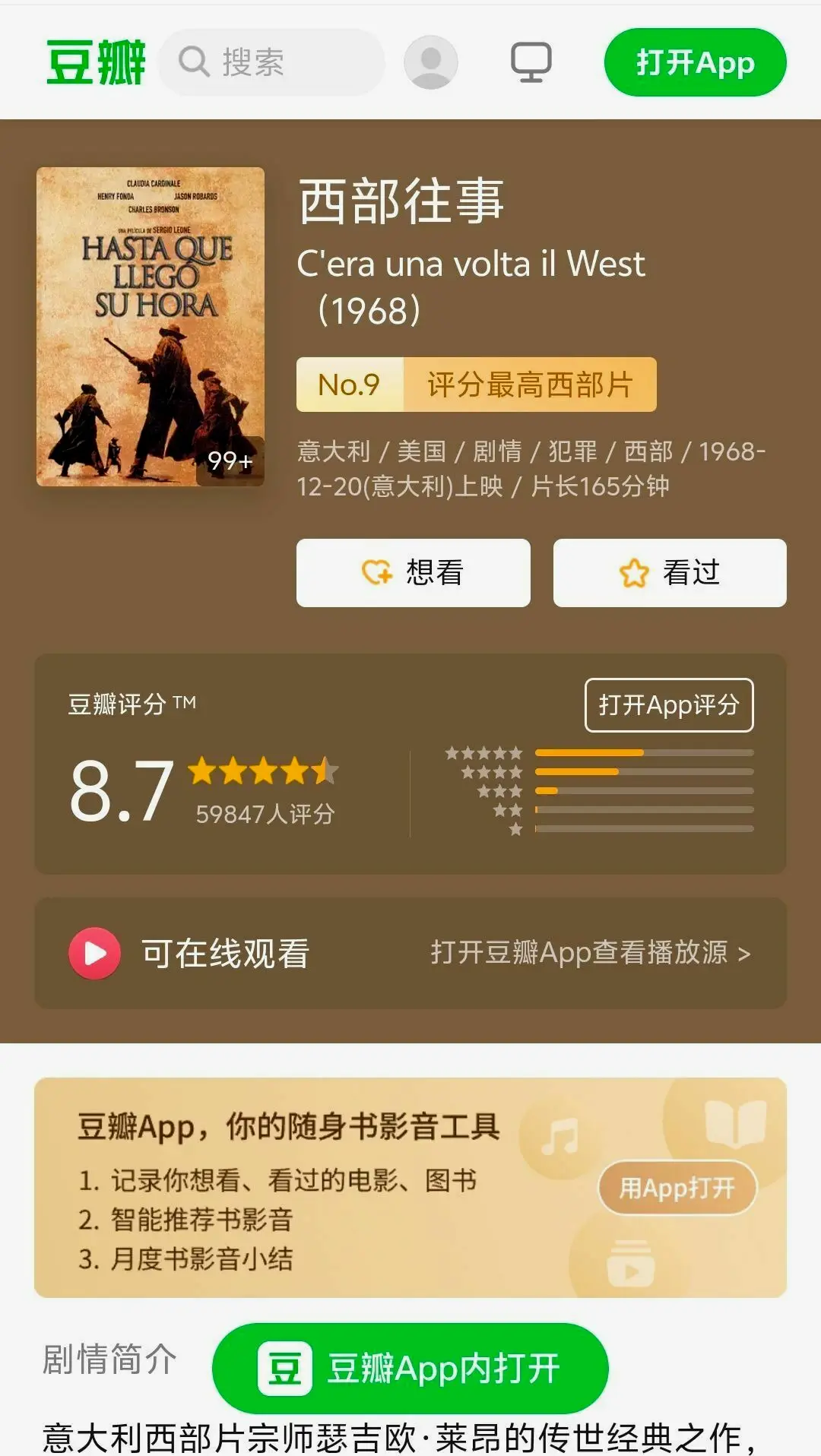
Task: Tap the floating 豆瓣App内打开 button
Action: point(410,1369)
